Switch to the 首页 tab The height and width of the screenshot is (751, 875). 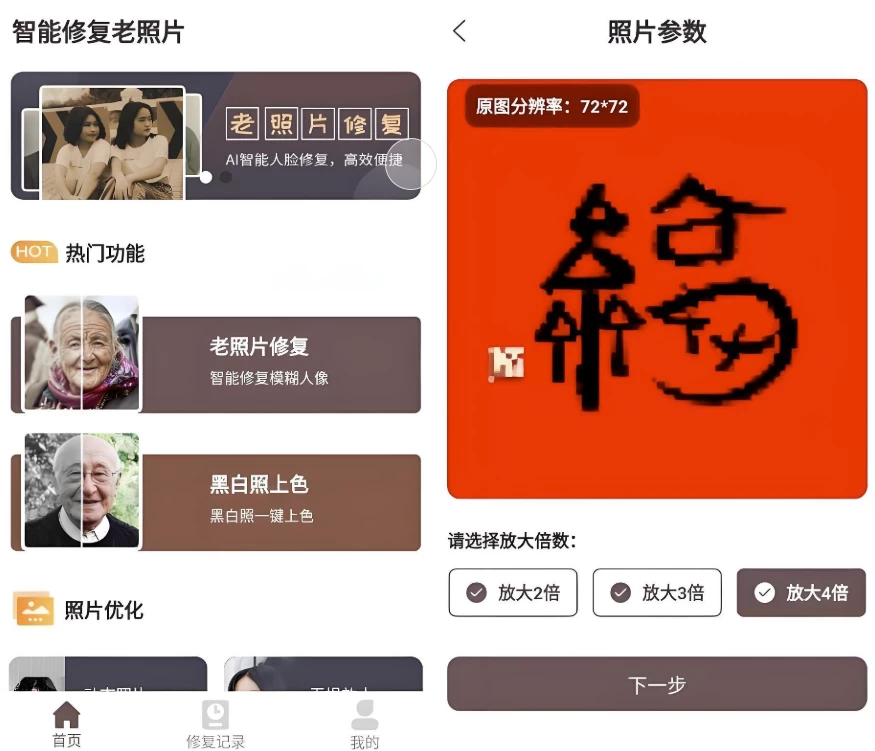66,725
